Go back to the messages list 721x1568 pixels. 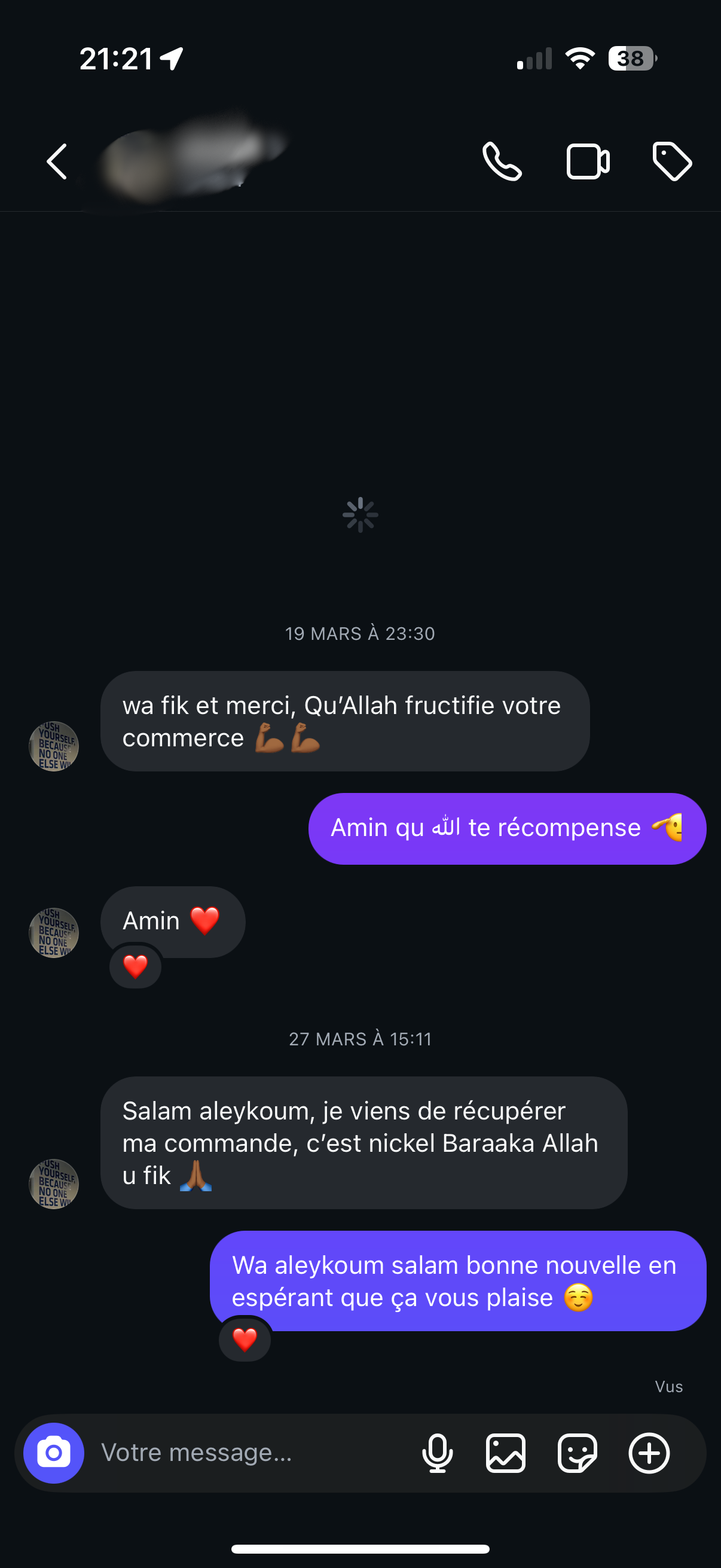[x=57, y=162]
